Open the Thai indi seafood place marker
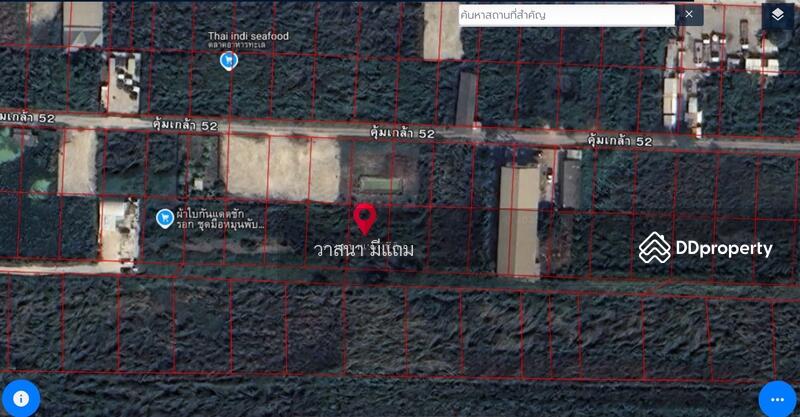800x417 pixels. [x=229, y=61]
